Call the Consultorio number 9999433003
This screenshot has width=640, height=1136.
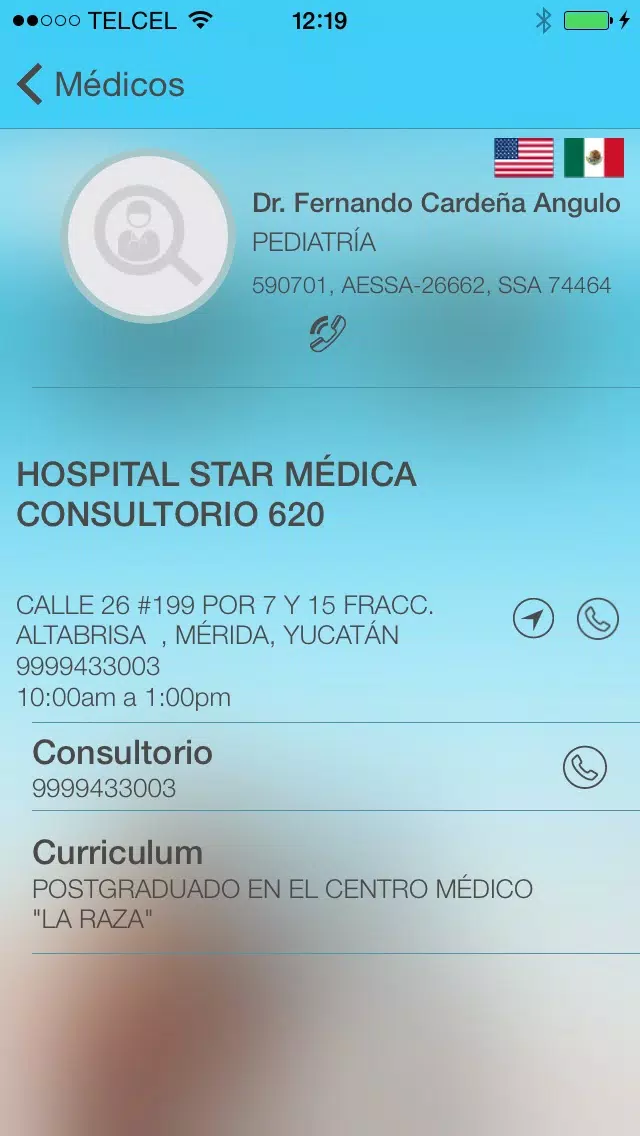tap(585, 767)
